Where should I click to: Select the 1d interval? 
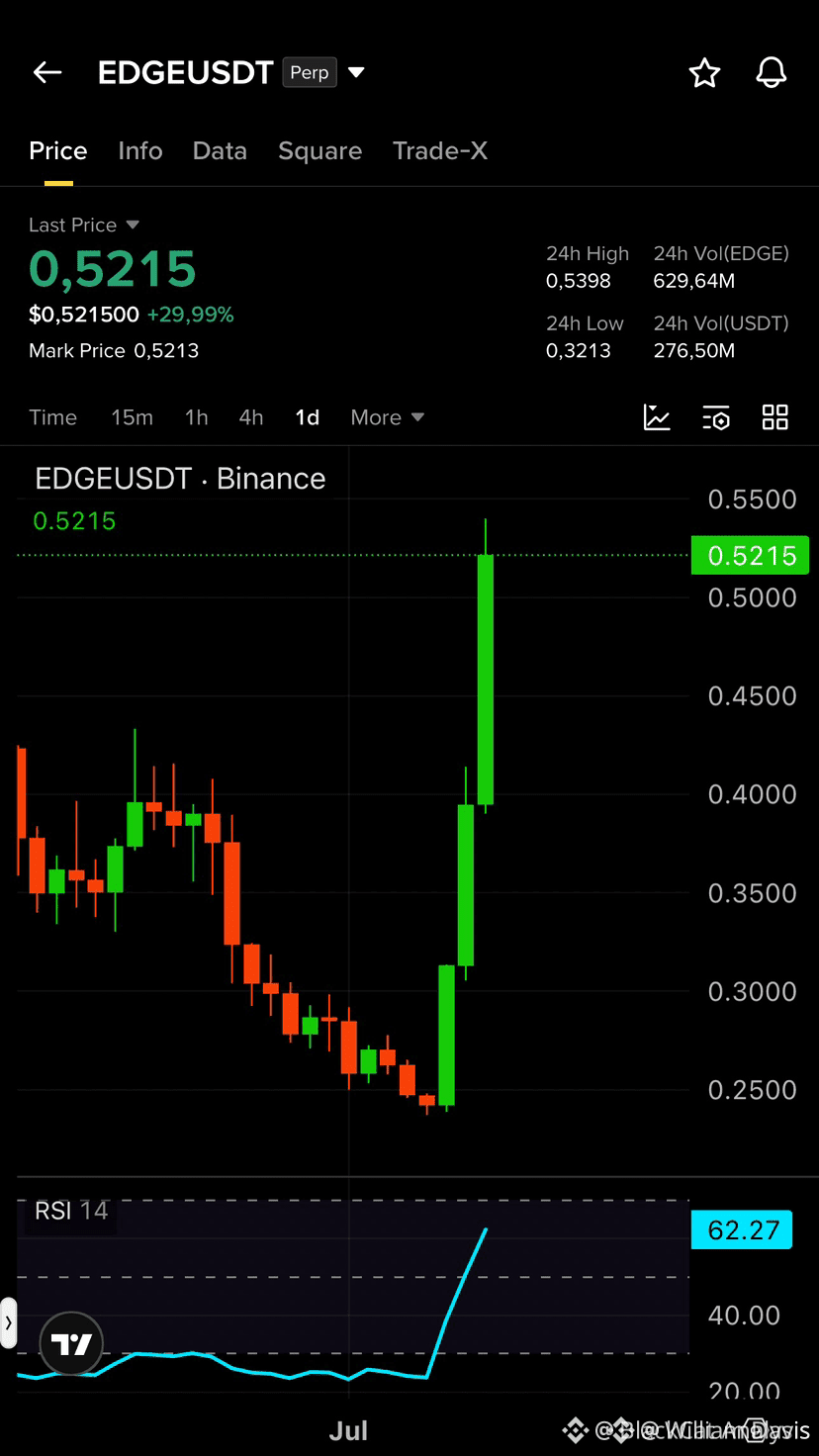click(x=307, y=417)
